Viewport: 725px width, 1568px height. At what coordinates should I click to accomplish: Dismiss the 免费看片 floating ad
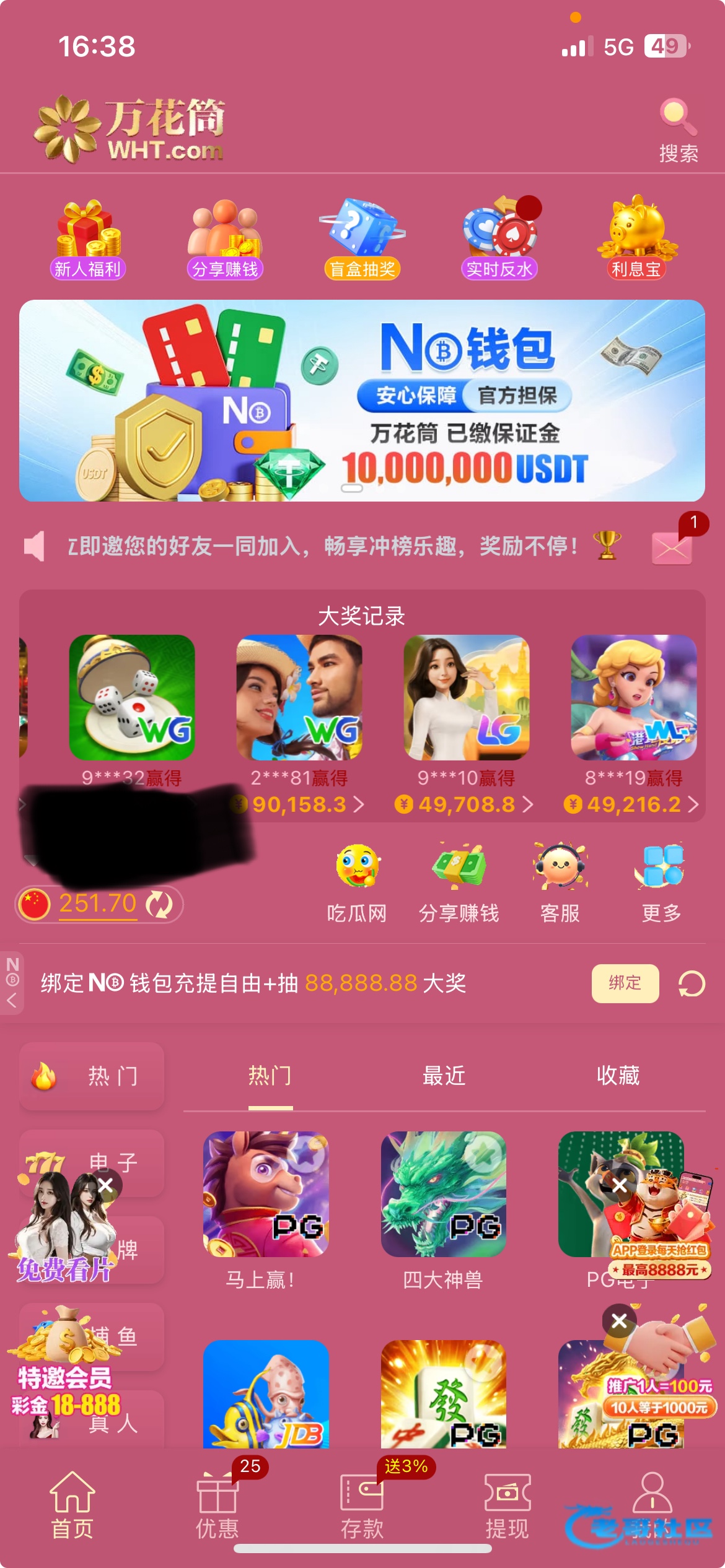[106, 1185]
